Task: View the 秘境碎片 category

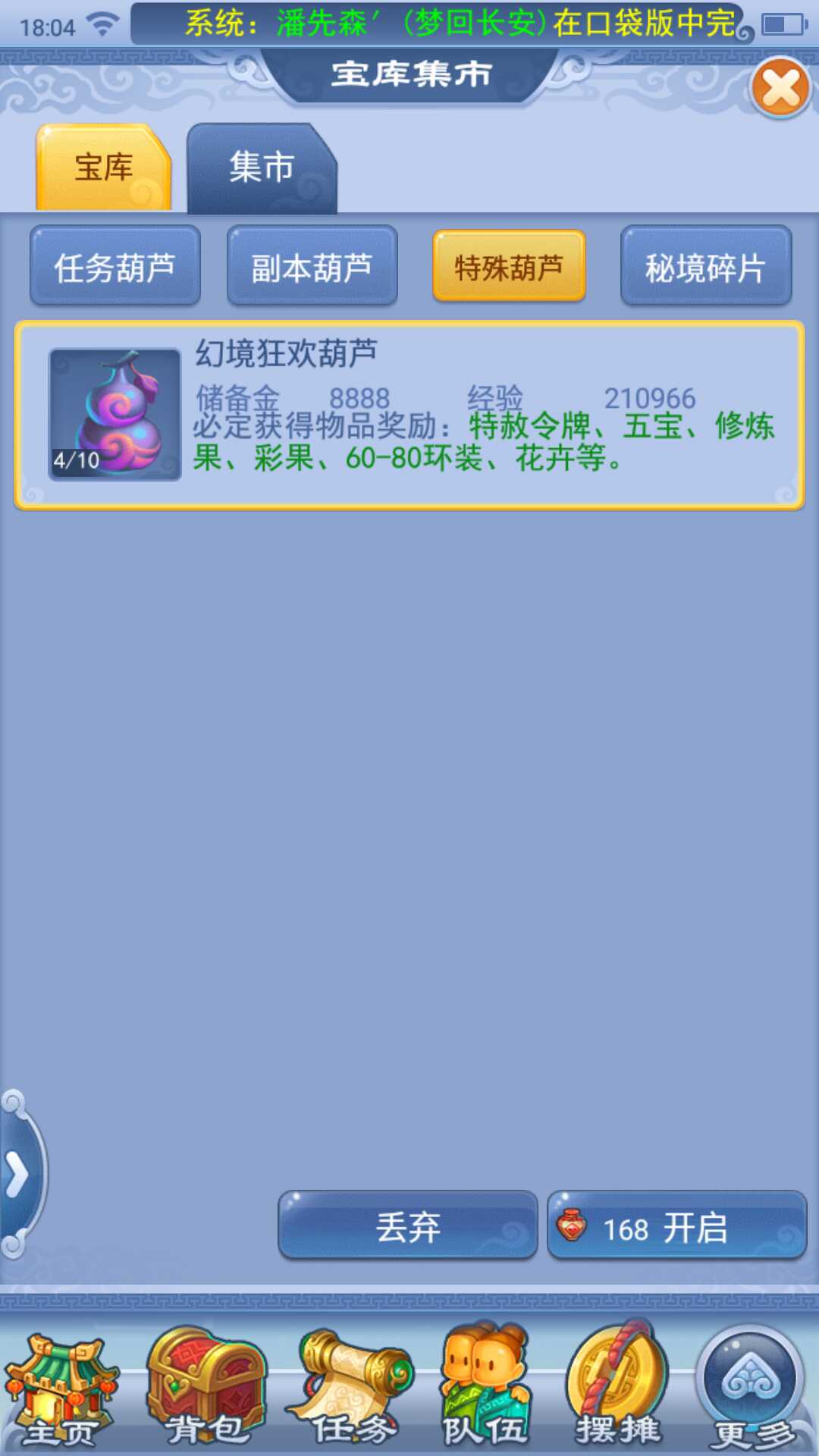Action: tap(705, 267)
